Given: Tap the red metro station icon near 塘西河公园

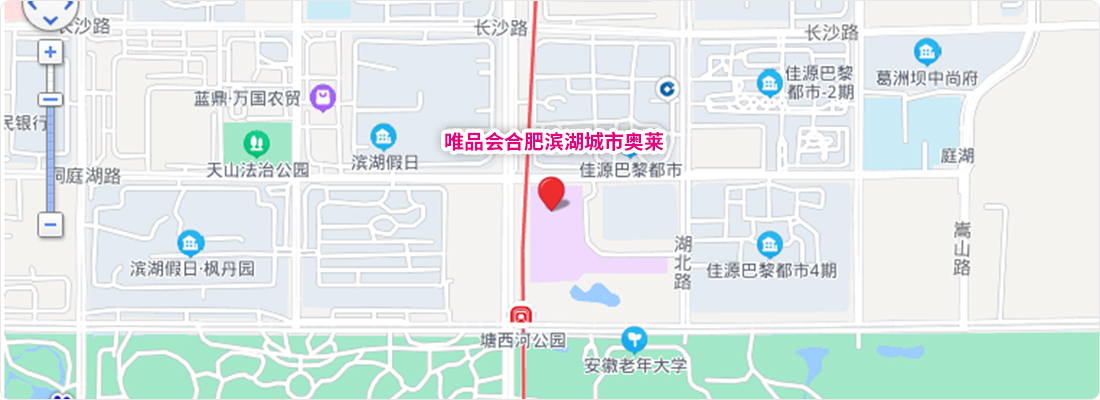Looking at the screenshot, I should pyautogui.click(x=521, y=317).
